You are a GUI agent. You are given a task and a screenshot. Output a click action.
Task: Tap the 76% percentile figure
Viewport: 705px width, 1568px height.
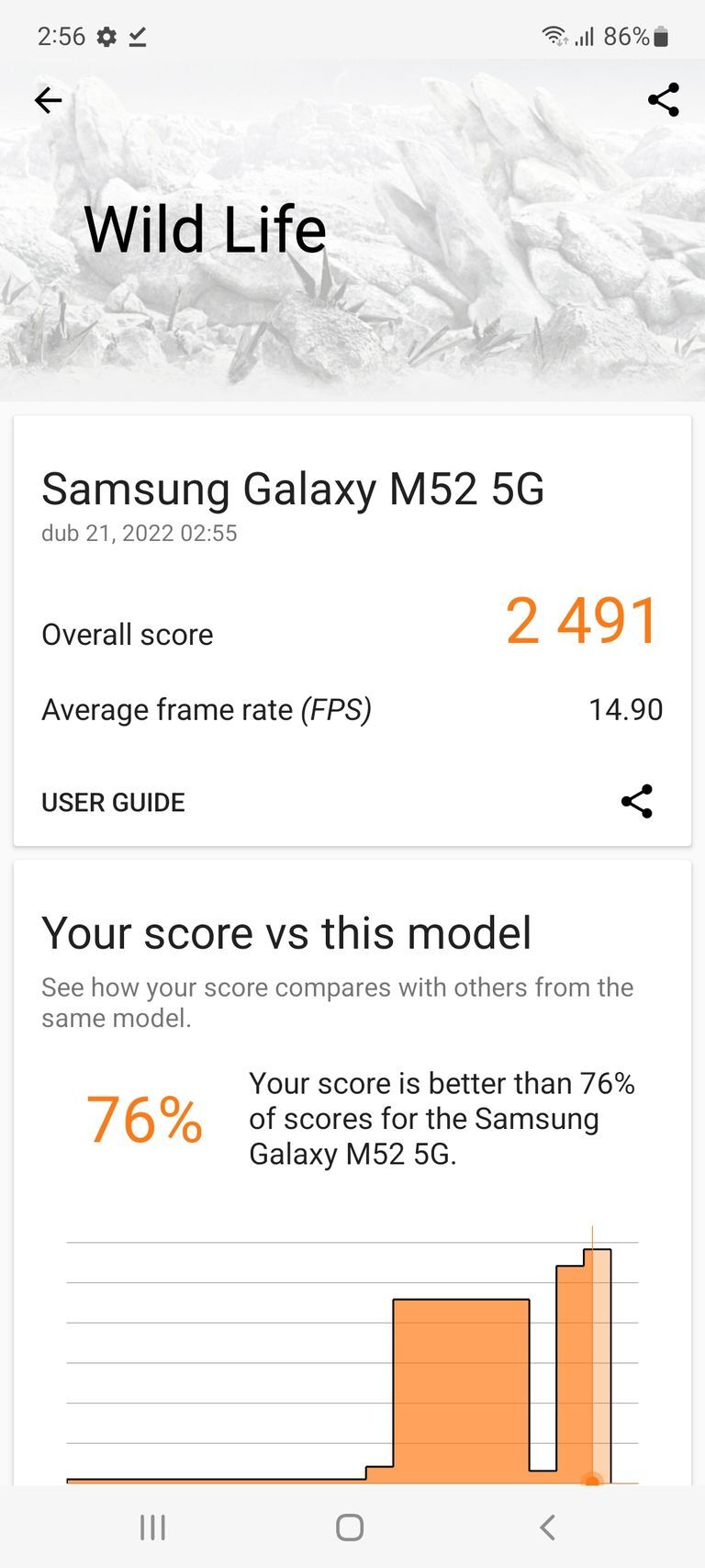coord(140,1120)
